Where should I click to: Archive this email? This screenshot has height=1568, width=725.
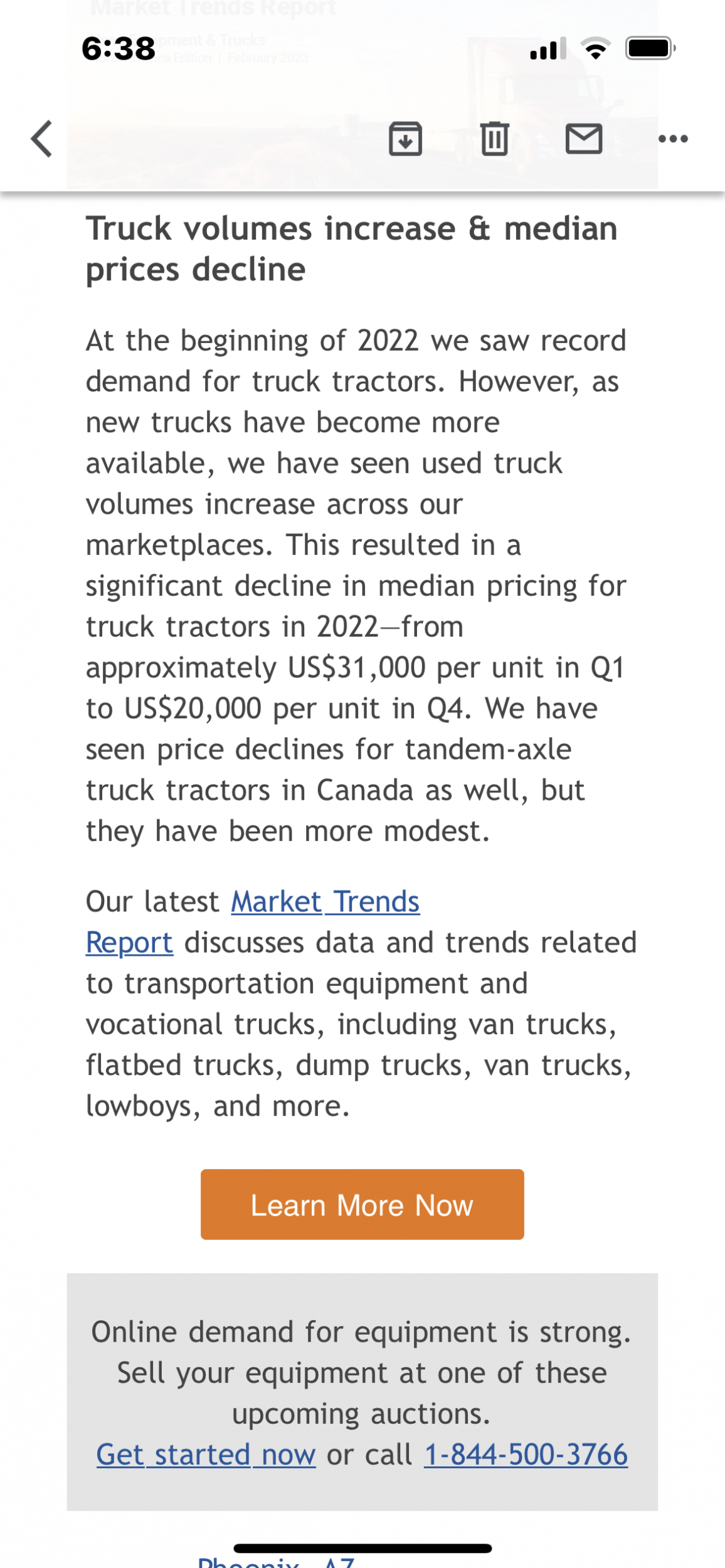[x=405, y=139]
